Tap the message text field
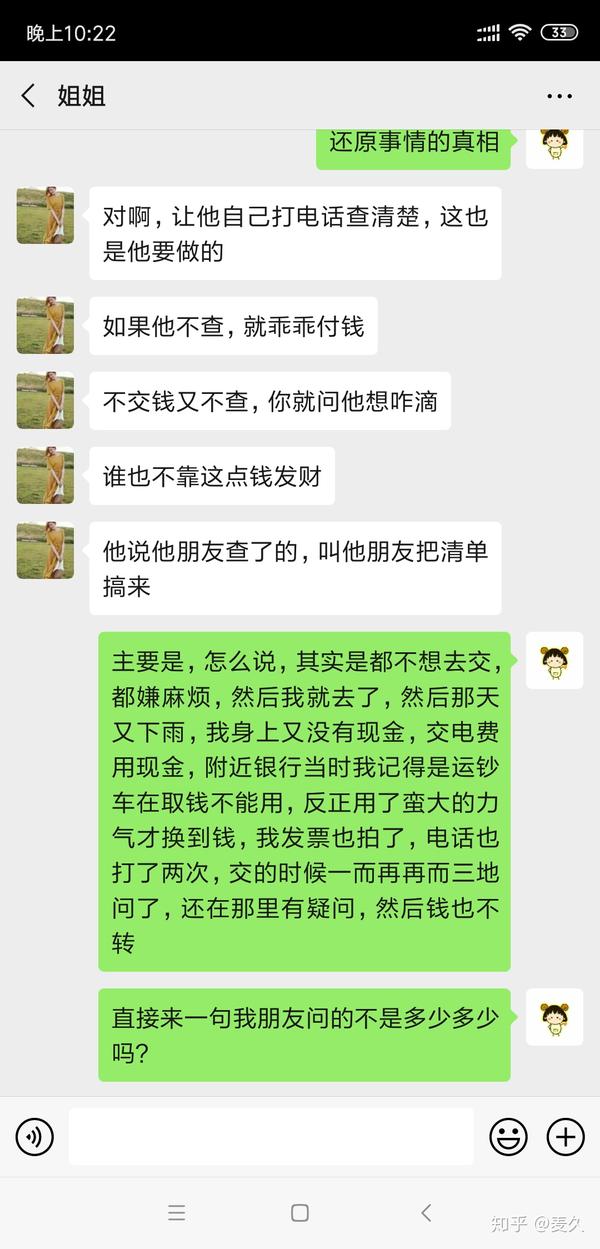600x1249 pixels. click(271, 1136)
